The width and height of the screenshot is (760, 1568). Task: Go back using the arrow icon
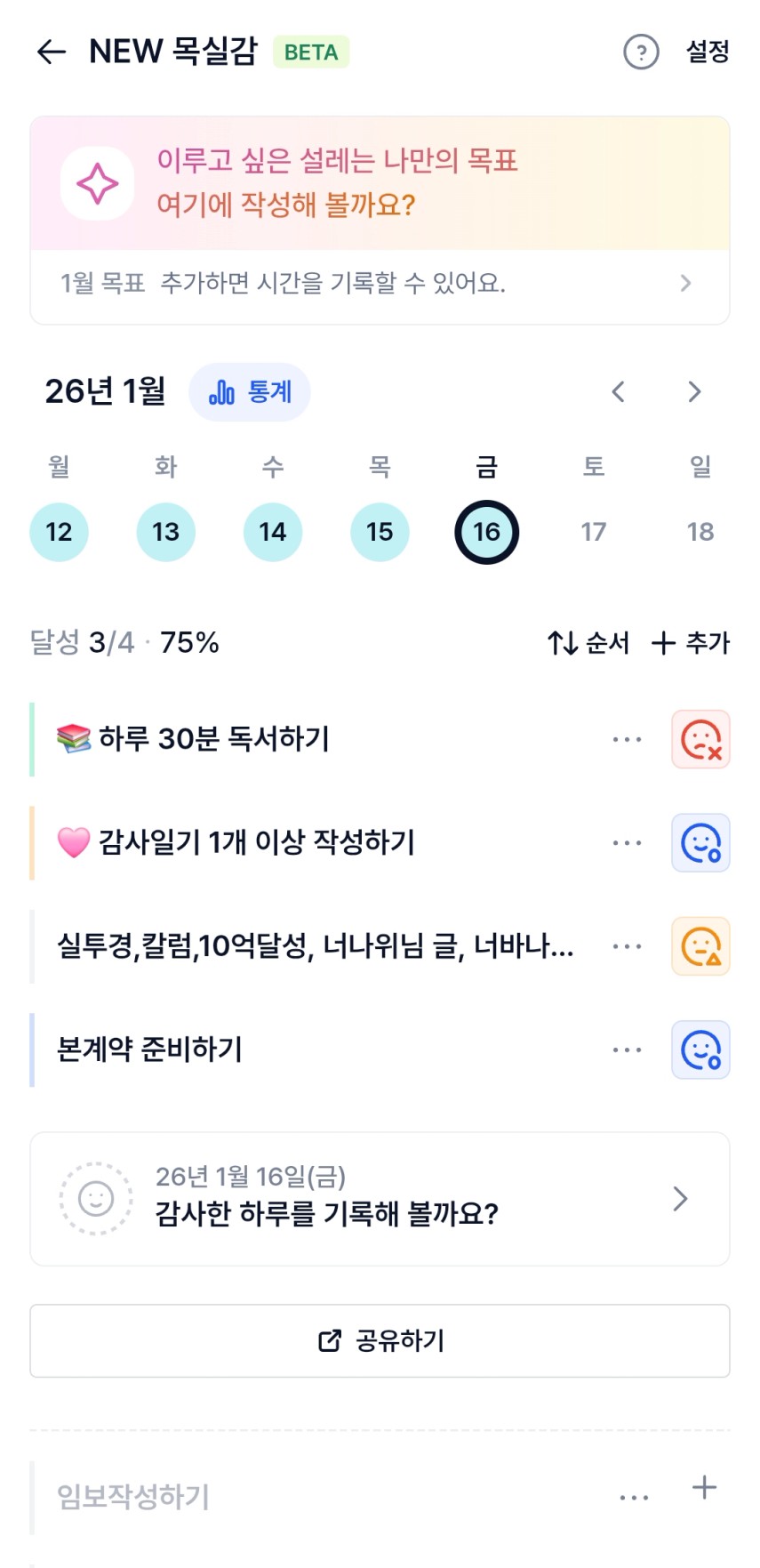[52, 52]
